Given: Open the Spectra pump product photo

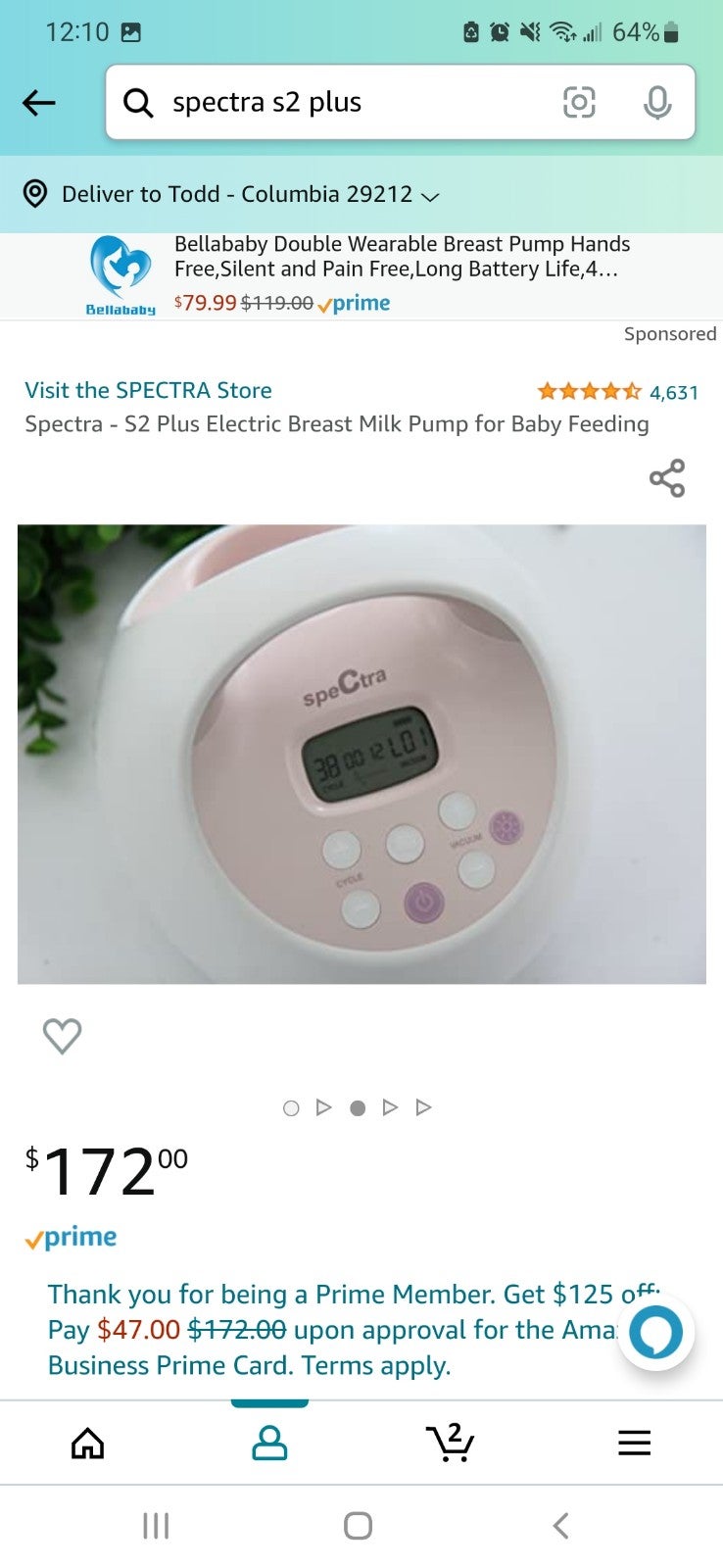Looking at the screenshot, I should [361, 754].
